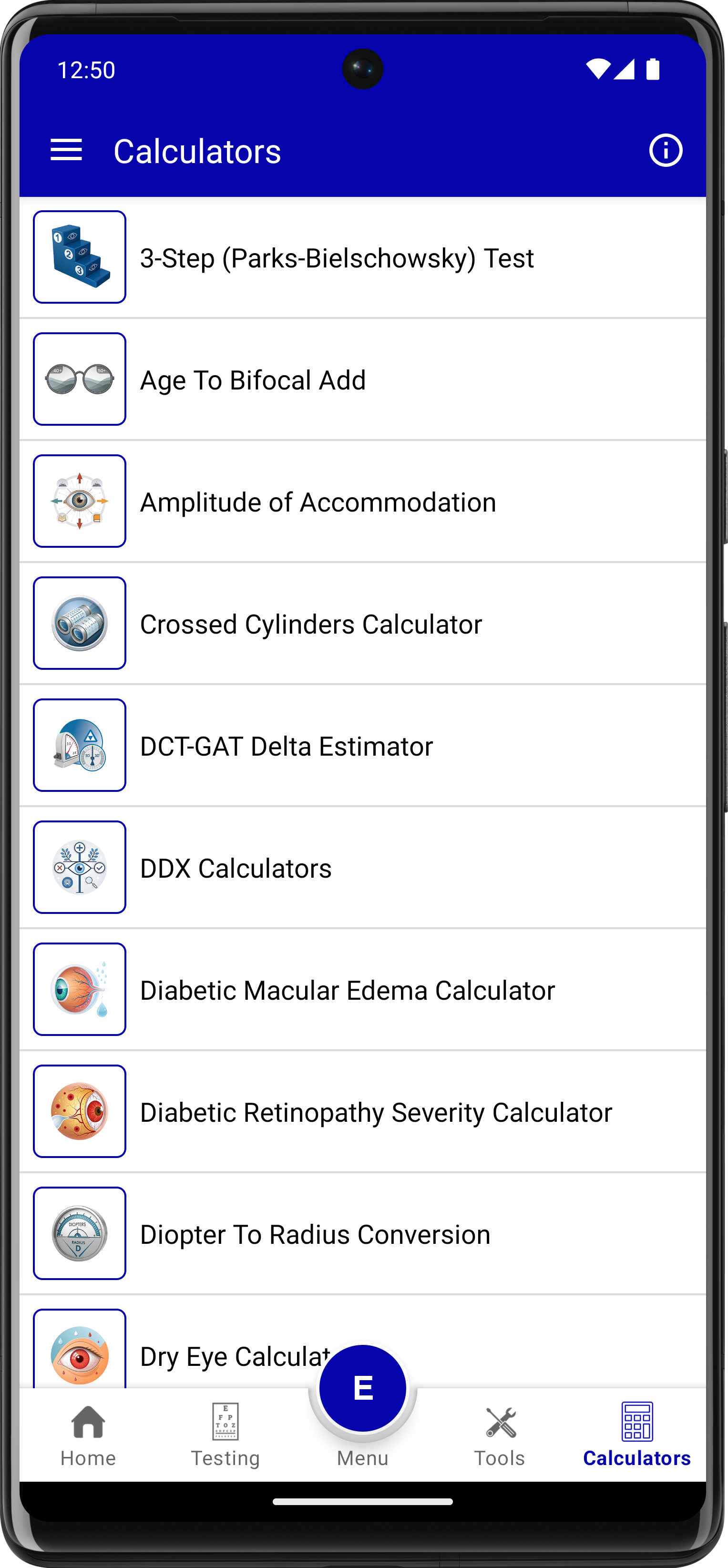Open Diabetic Macular Edema Calculator
The image size is (728, 1568).
pyautogui.click(x=363, y=990)
